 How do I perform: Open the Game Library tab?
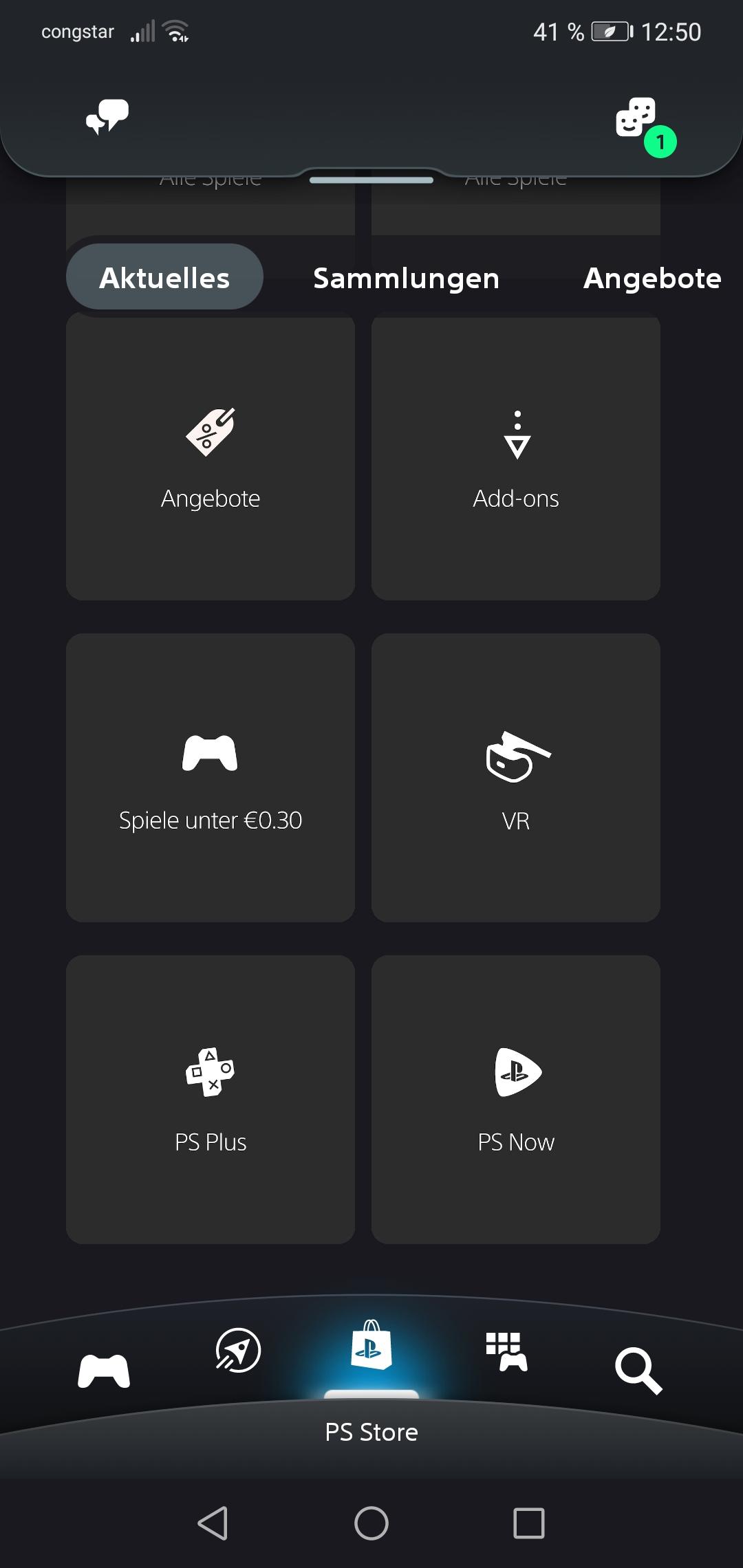coord(506,1351)
